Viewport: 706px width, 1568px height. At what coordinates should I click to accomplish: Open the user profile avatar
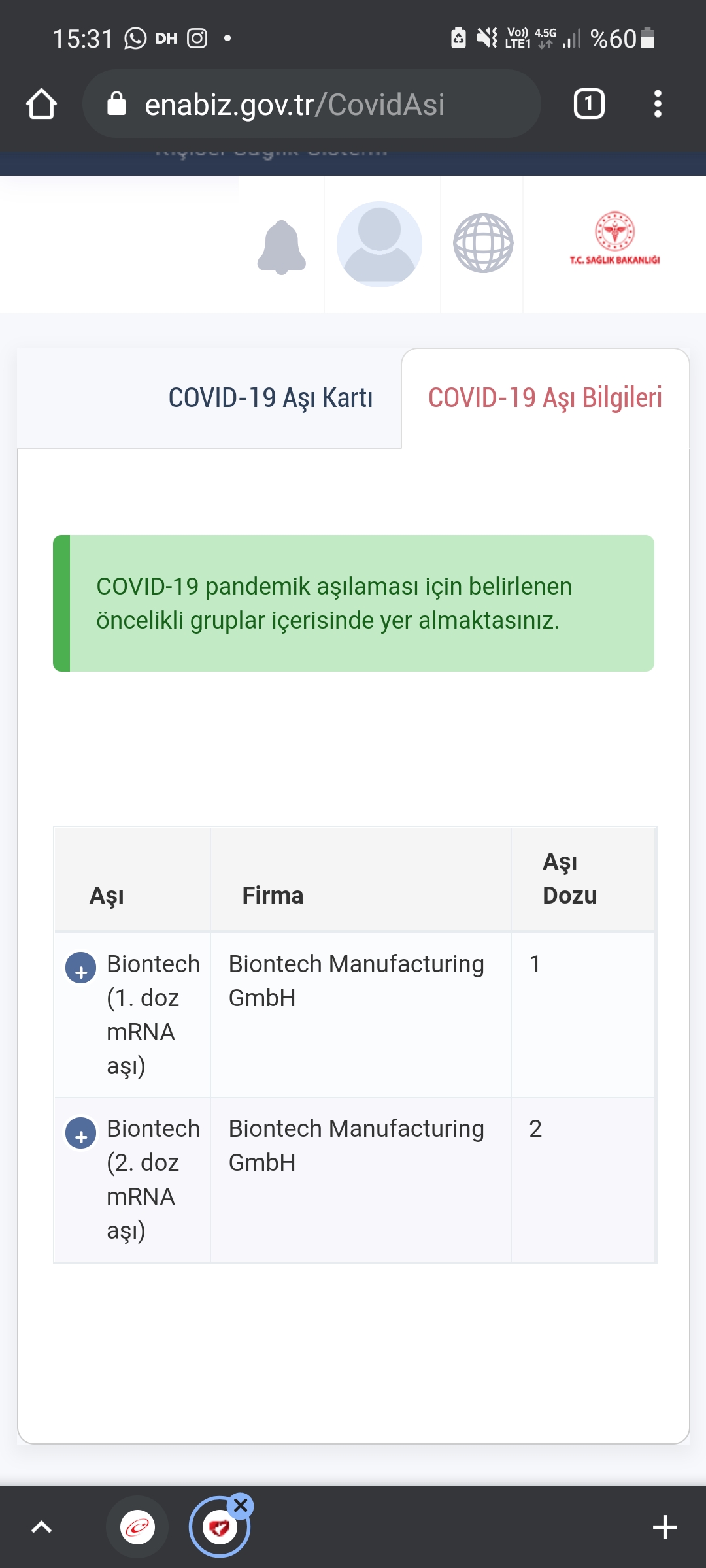[379, 244]
